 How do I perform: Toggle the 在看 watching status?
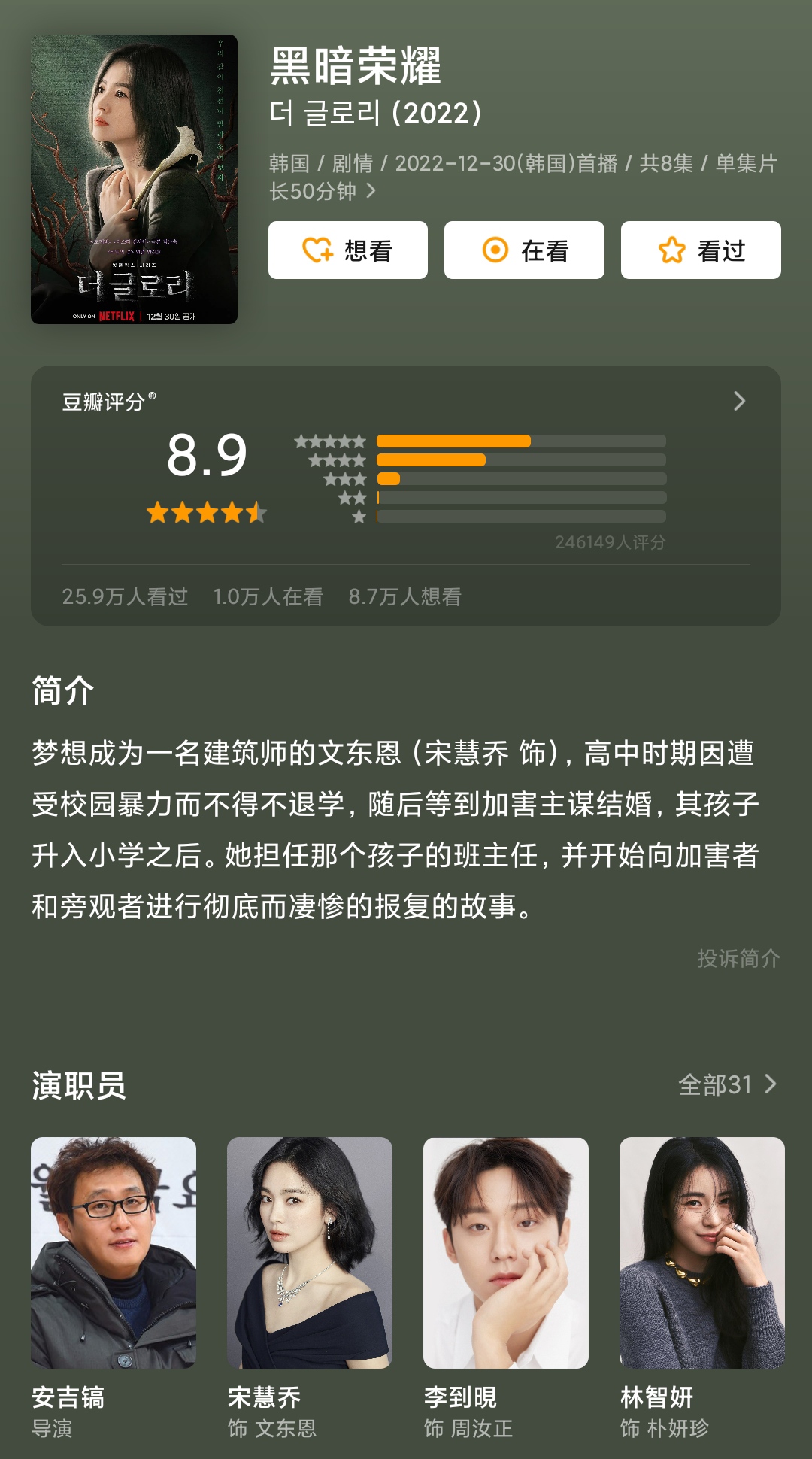pos(524,250)
